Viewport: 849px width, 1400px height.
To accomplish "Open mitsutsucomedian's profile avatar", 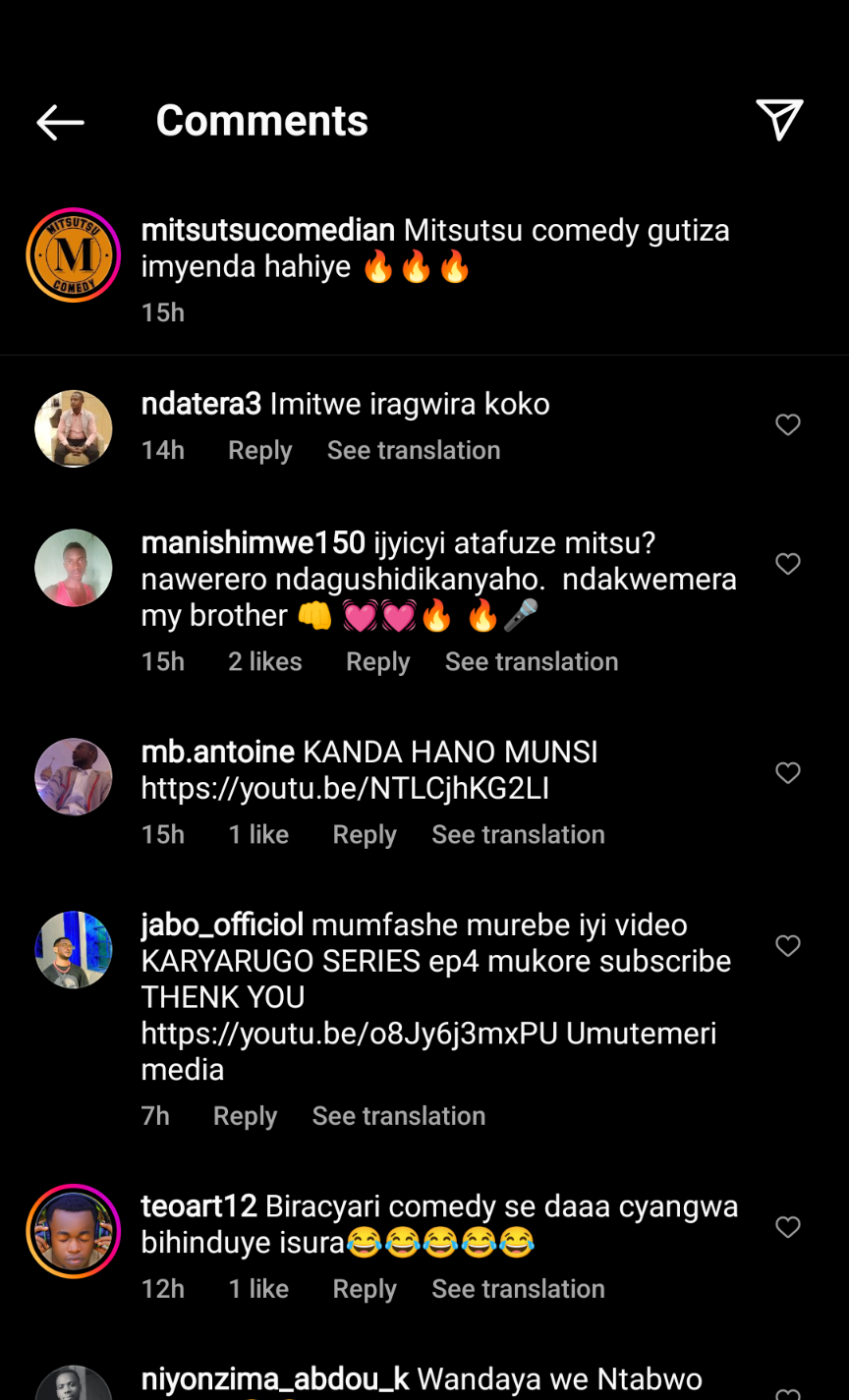I will coord(73,254).
